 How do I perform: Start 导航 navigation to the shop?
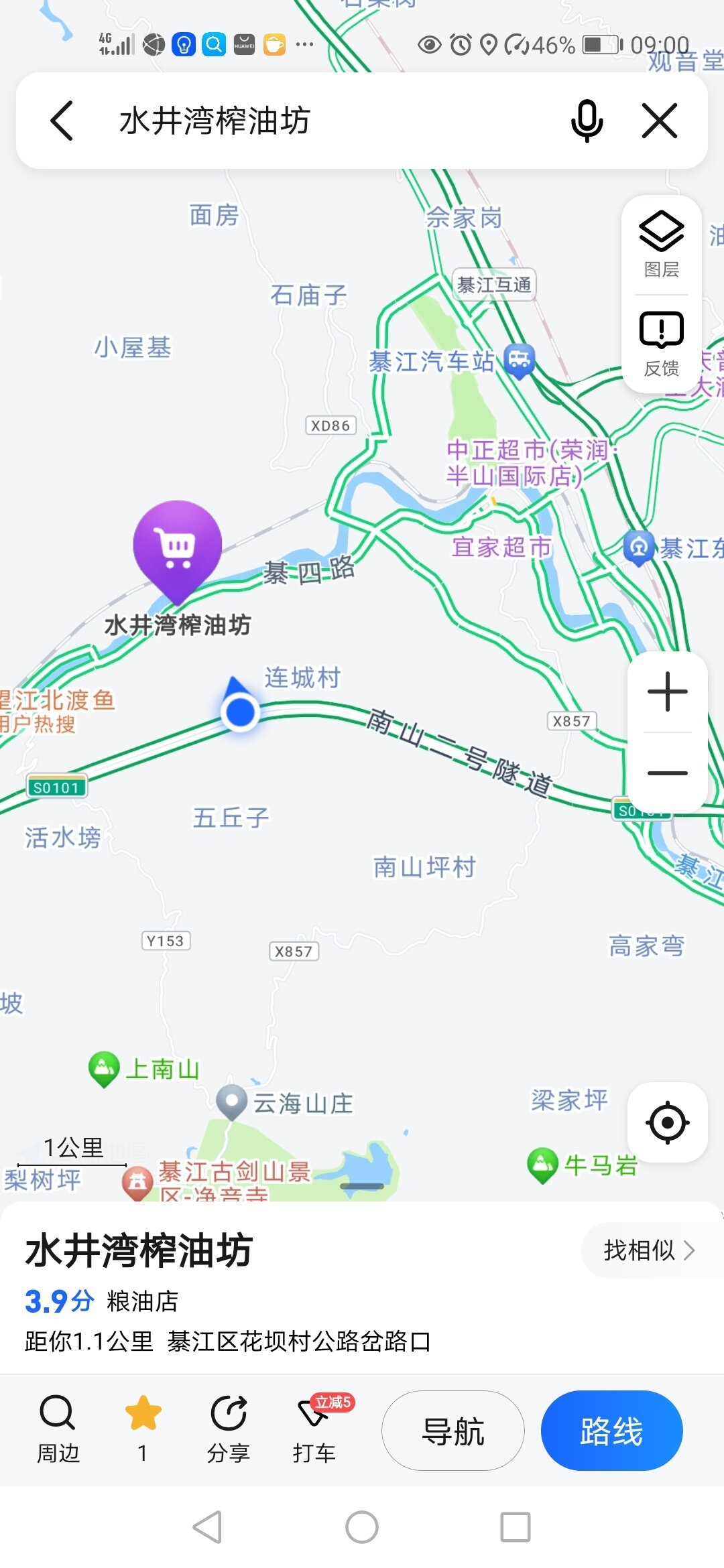453,1431
